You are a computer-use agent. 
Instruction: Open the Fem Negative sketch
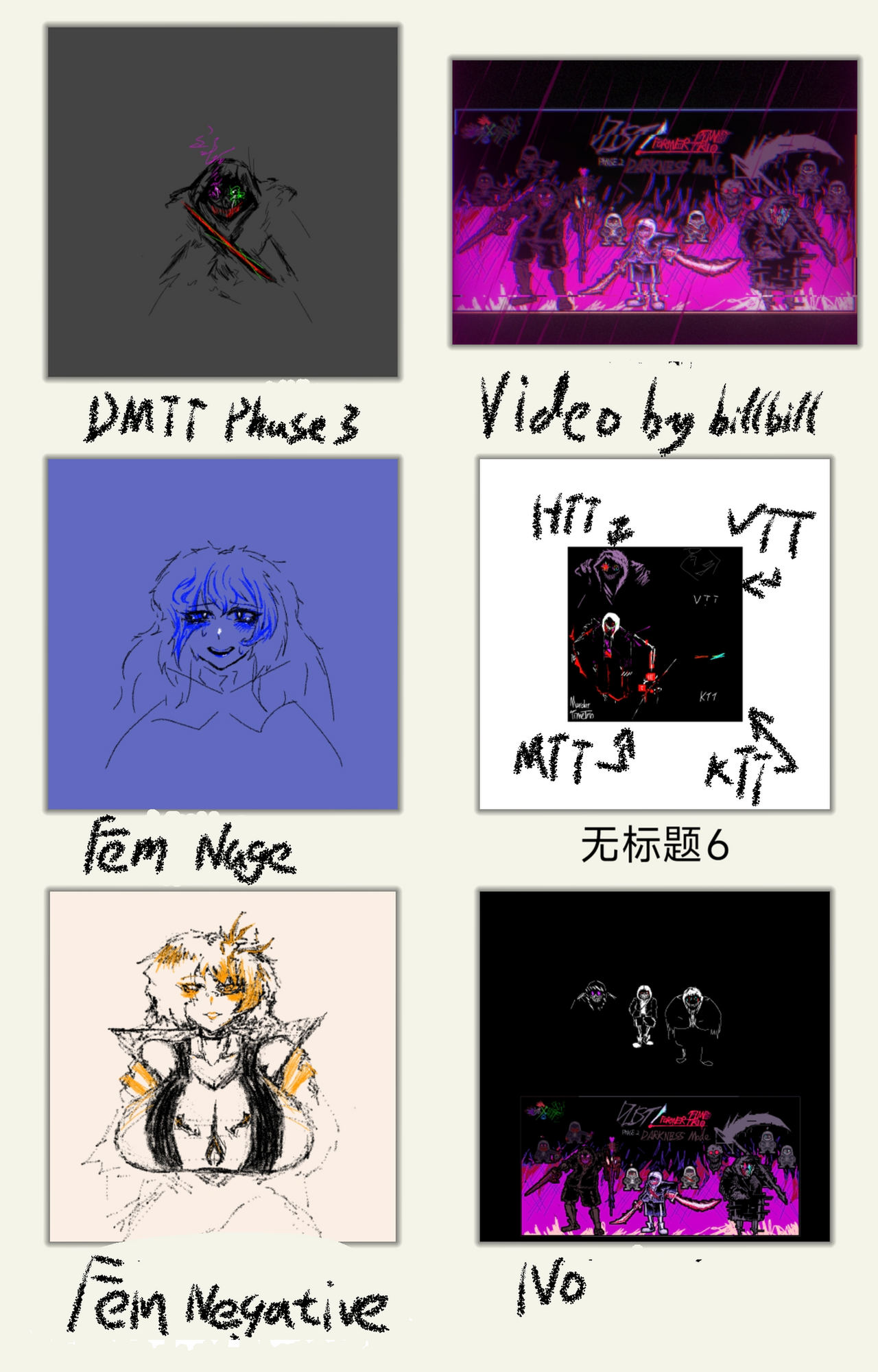coord(222,1067)
